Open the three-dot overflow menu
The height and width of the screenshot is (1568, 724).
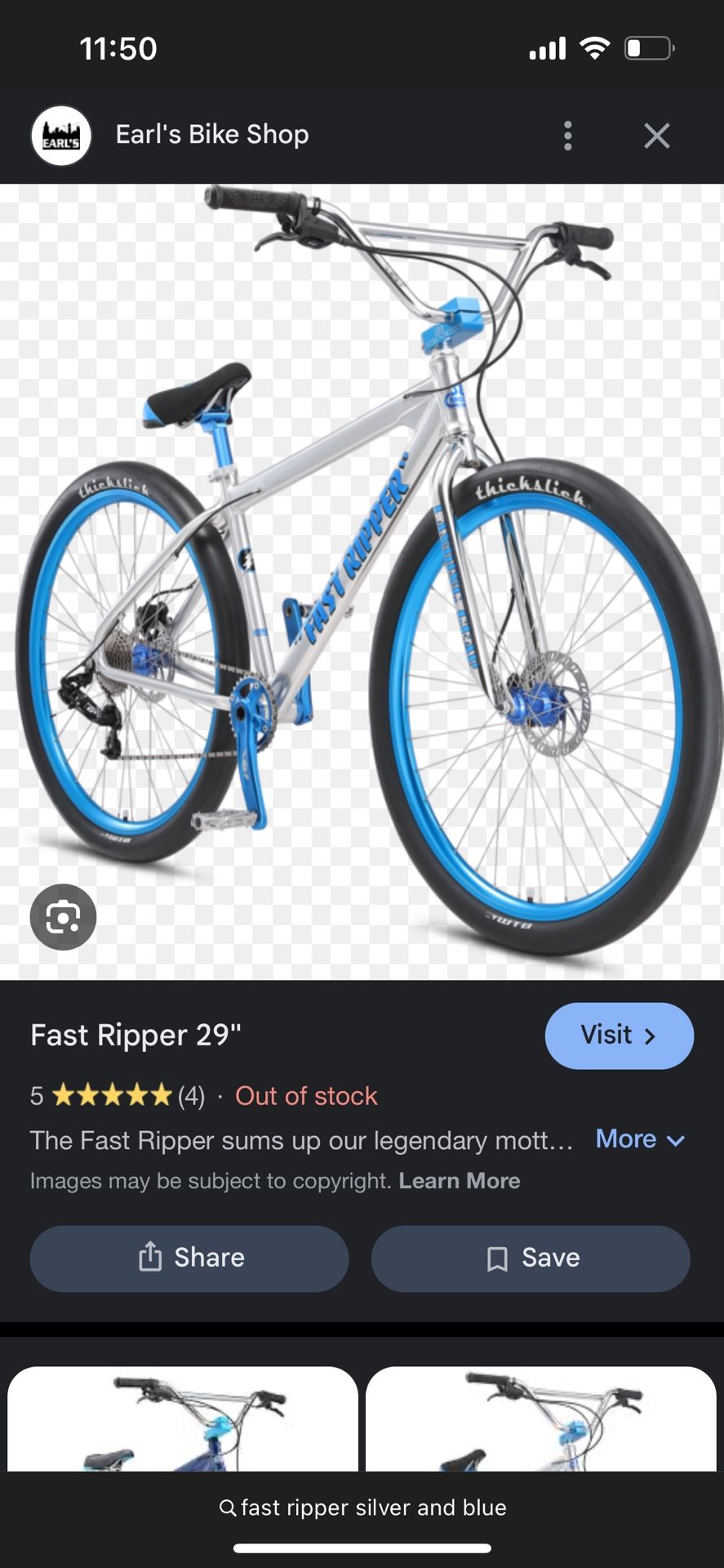[568, 136]
